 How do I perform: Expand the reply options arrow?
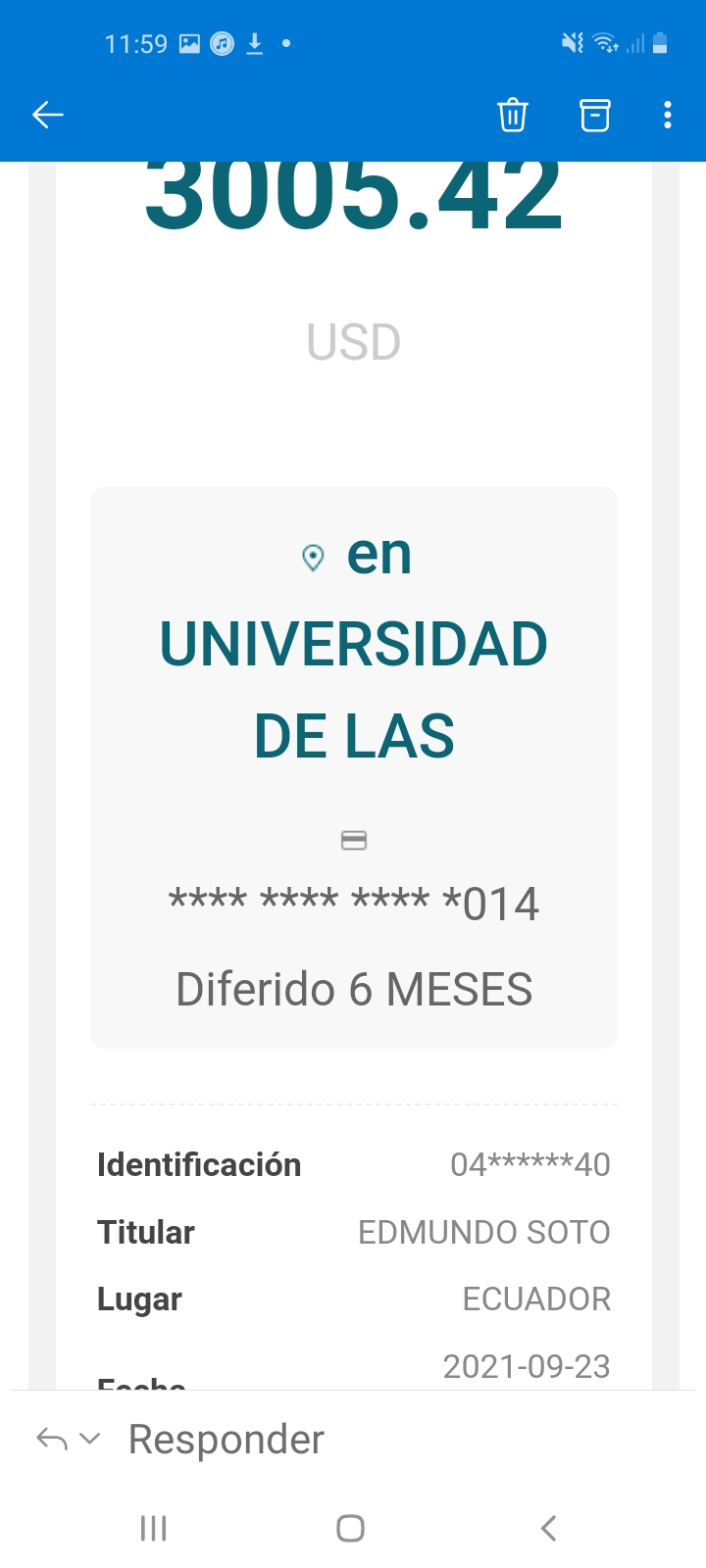pyautogui.click(x=89, y=1439)
